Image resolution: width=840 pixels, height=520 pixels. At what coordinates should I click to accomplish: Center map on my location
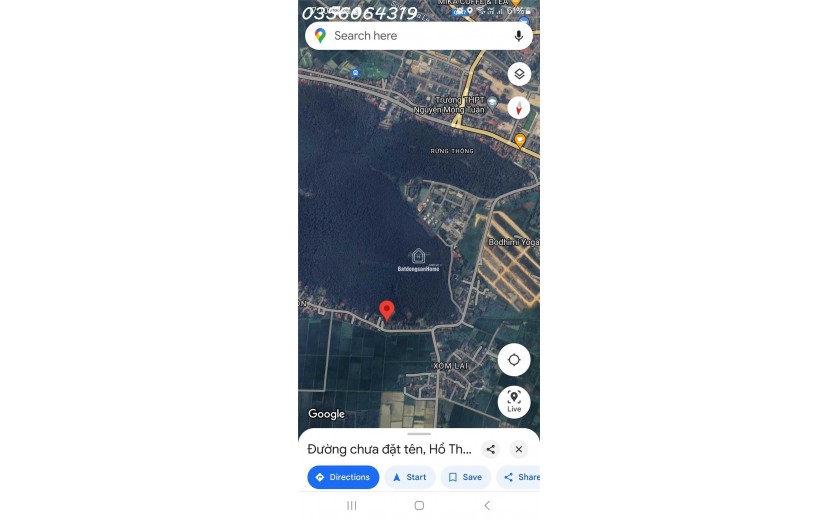(x=514, y=360)
